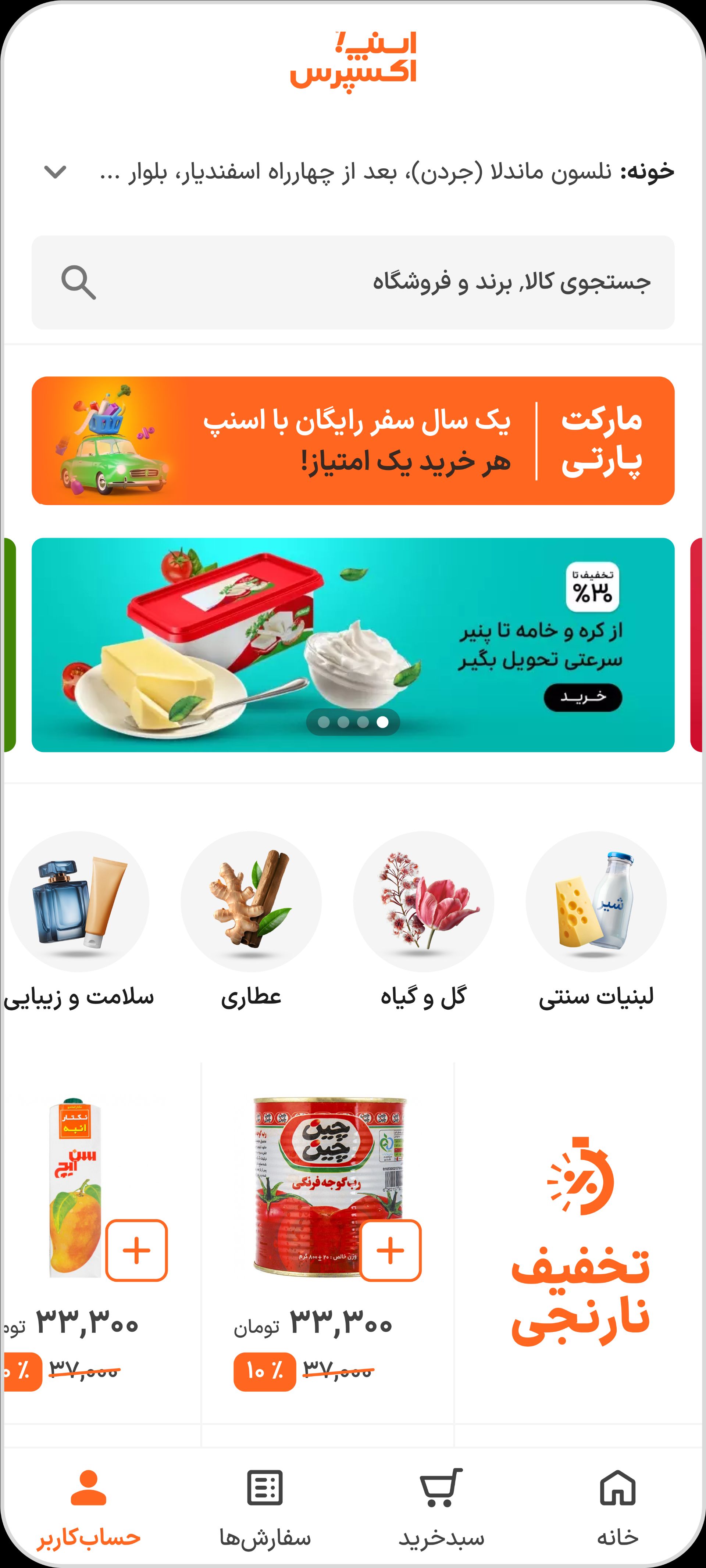
Task: Tap the Snapp Express logo
Action: coord(353,60)
